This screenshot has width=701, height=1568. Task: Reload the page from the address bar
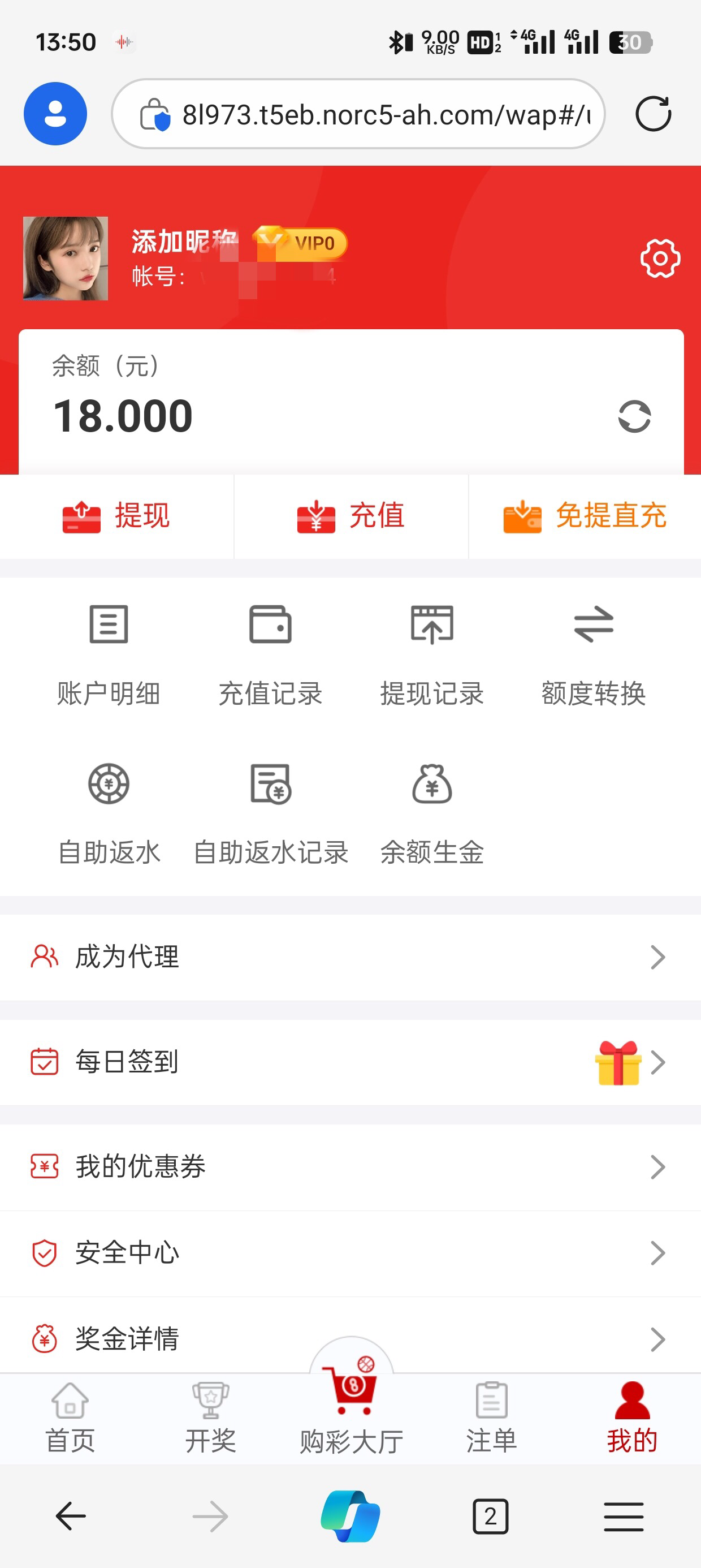pos(653,114)
